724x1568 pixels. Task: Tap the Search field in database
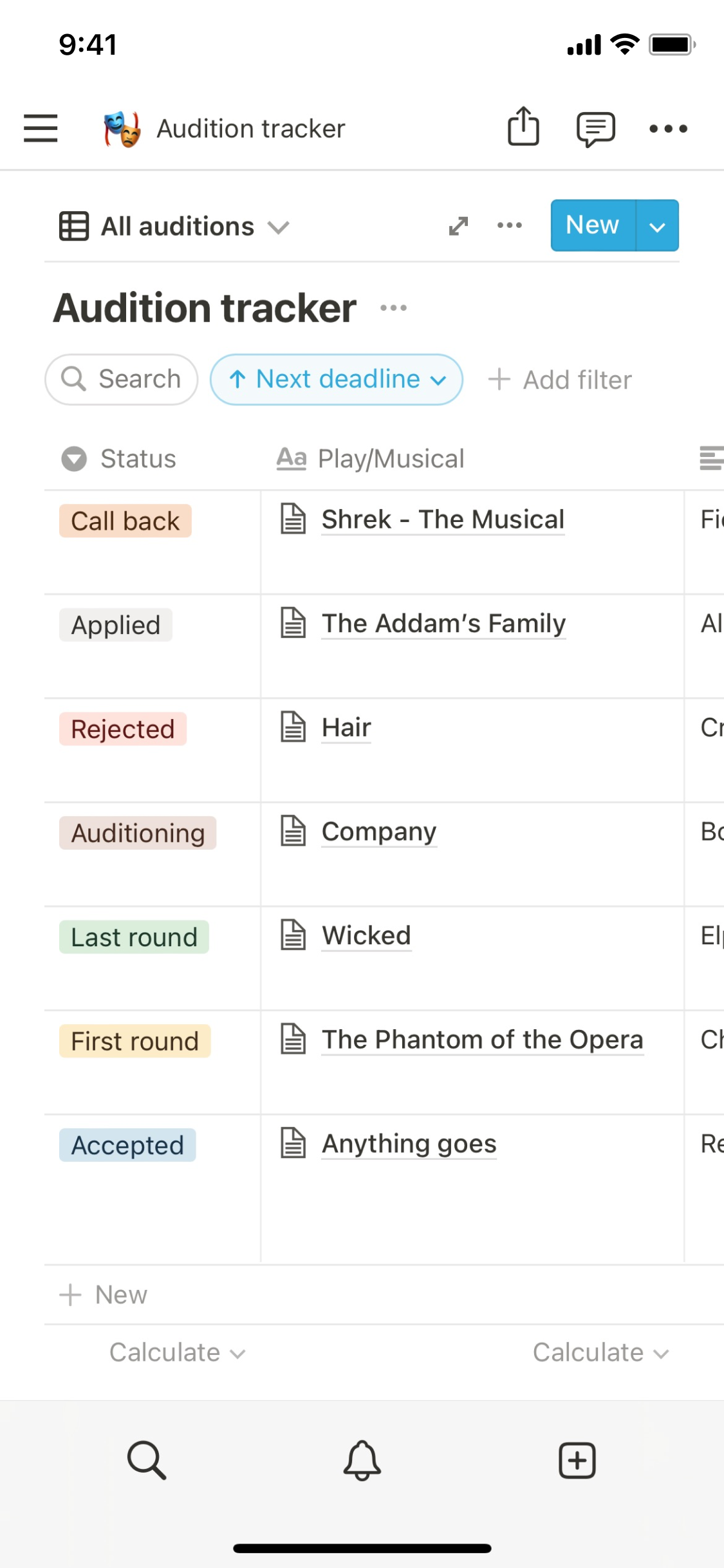[x=122, y=379]
